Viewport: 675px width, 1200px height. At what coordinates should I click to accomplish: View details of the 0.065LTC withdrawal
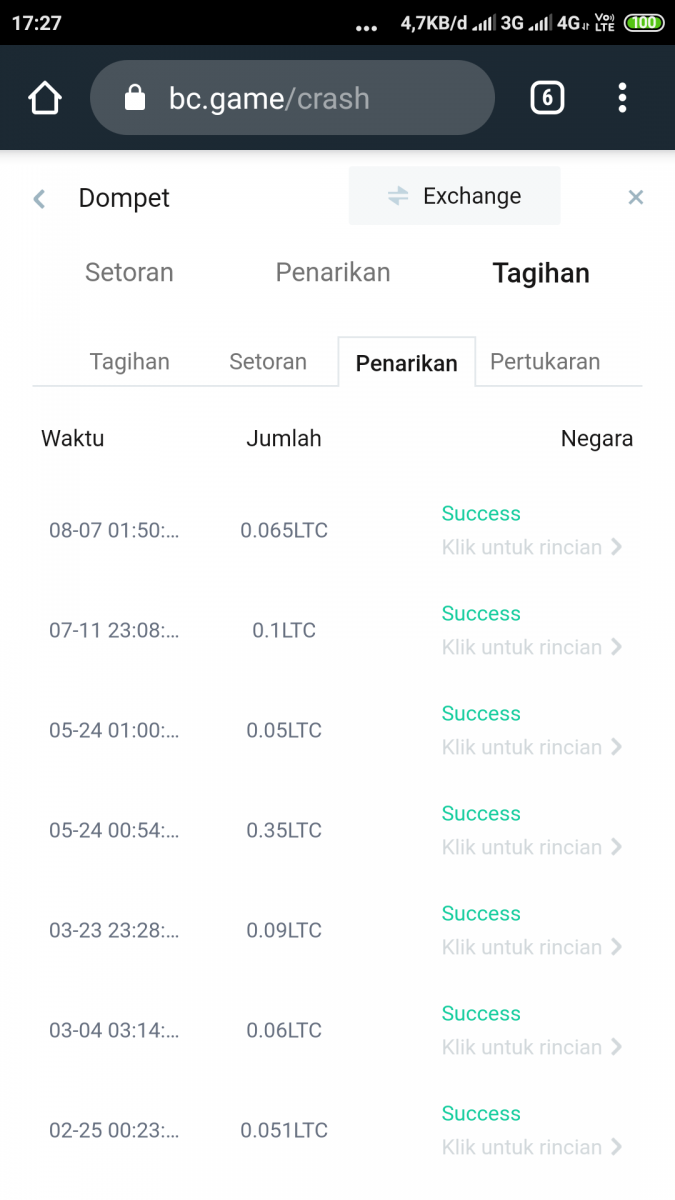[532, 547]
